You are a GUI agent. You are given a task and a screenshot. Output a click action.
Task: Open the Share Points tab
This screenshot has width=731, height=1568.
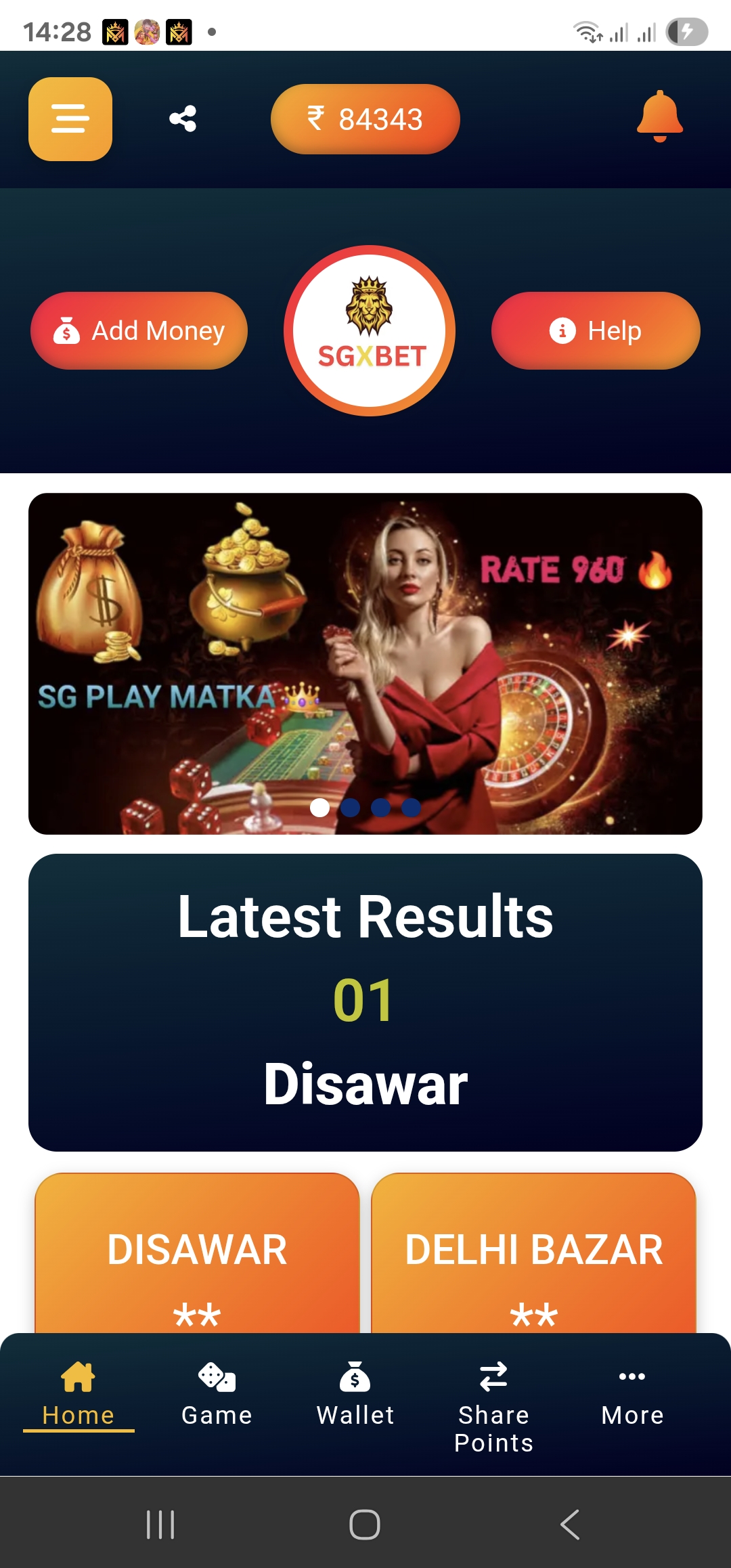pos(493,1406)
